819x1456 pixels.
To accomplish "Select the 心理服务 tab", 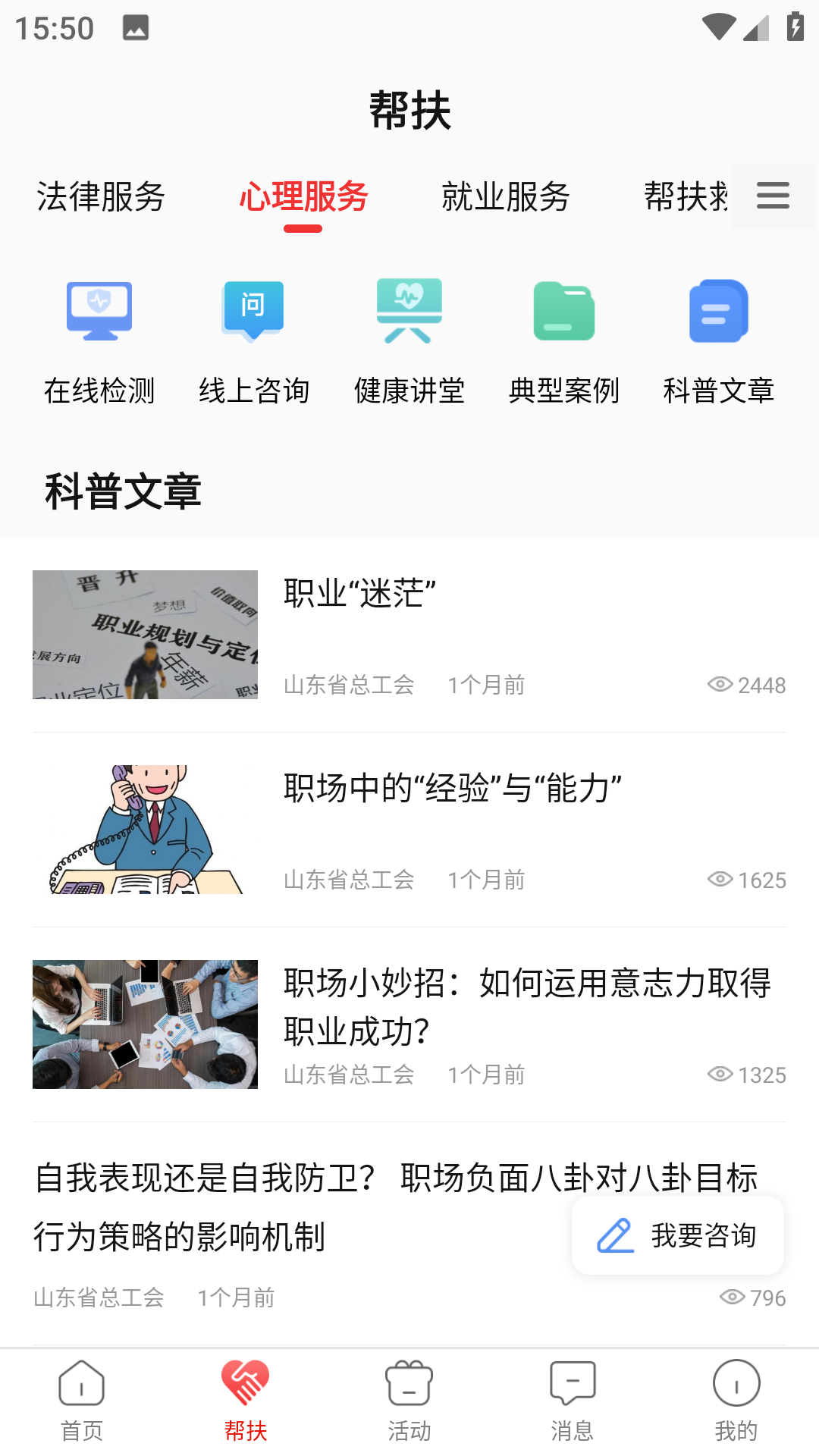I will [303, 197].
